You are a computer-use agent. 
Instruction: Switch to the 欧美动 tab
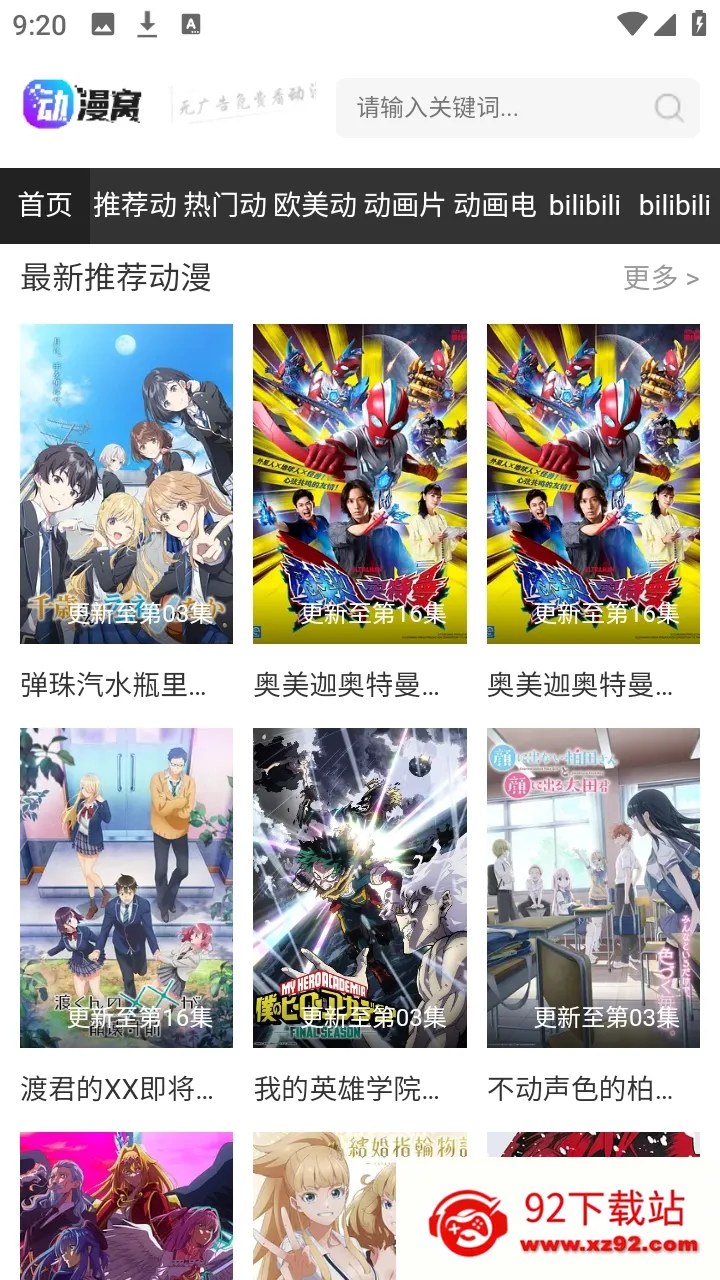[x=315, y=205]
